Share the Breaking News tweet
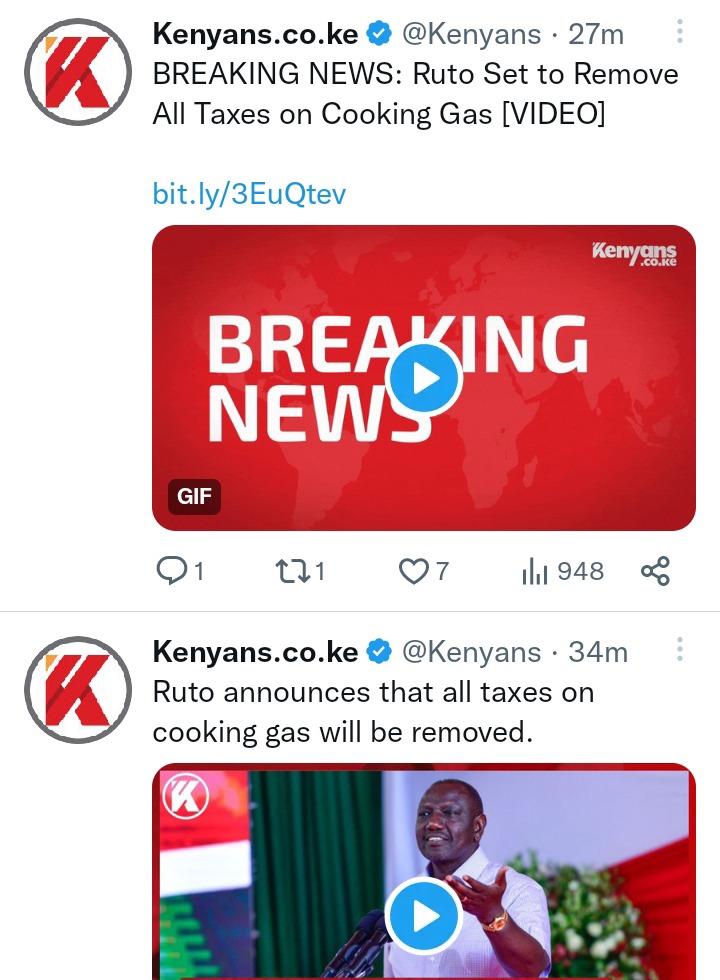This screenshot has width=720, height=980. coord(654,571)
